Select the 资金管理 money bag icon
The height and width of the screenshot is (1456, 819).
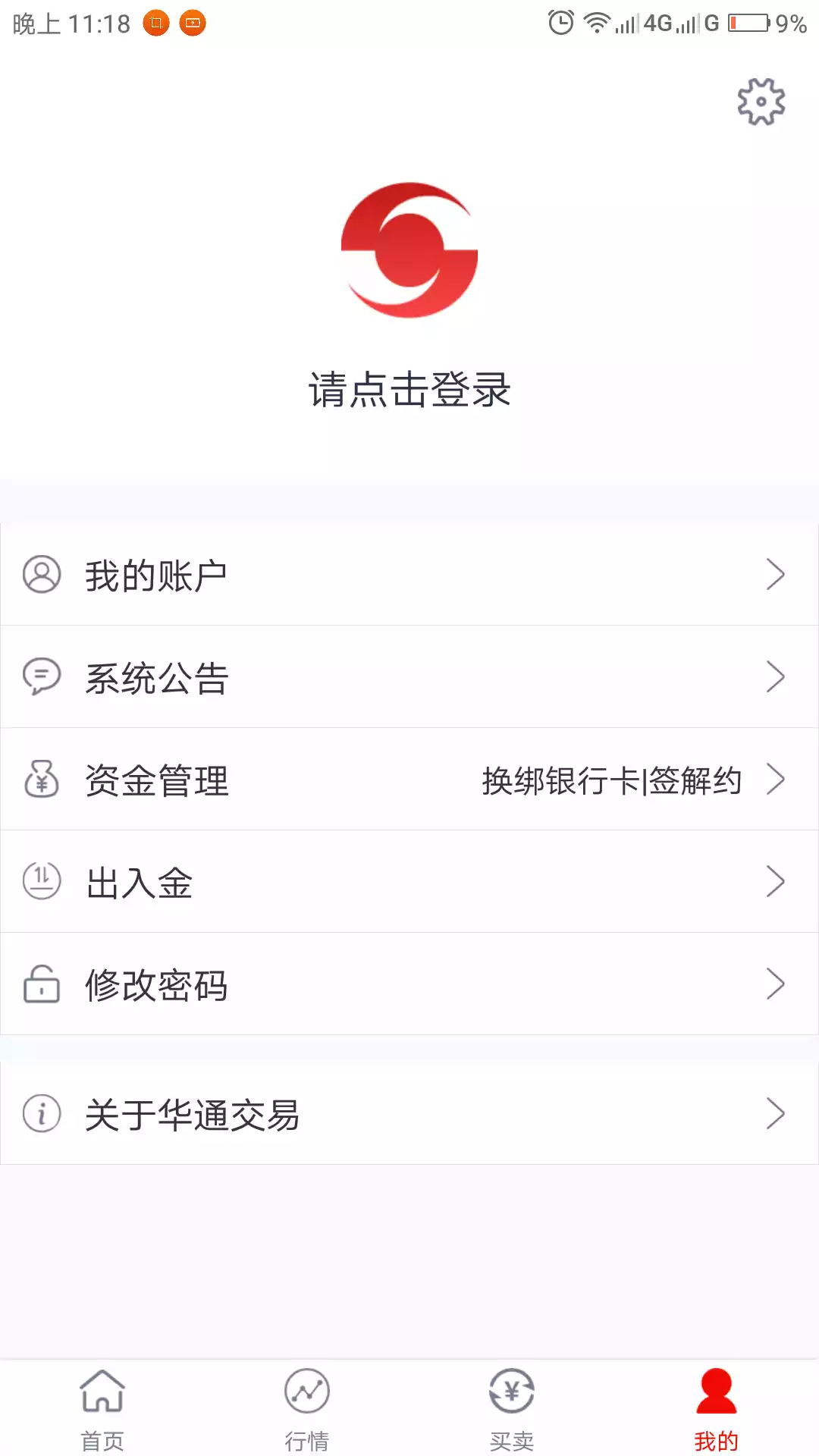42,780
